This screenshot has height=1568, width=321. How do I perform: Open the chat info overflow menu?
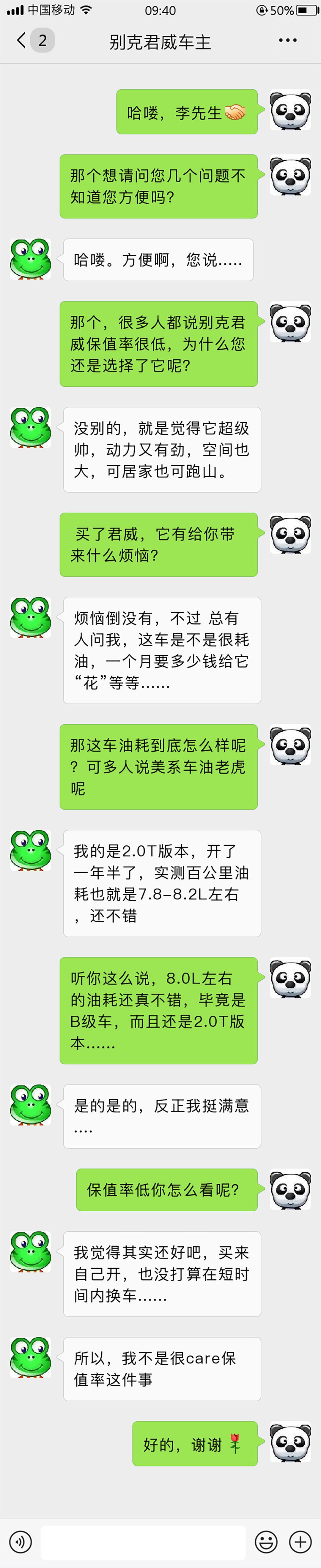287,41
